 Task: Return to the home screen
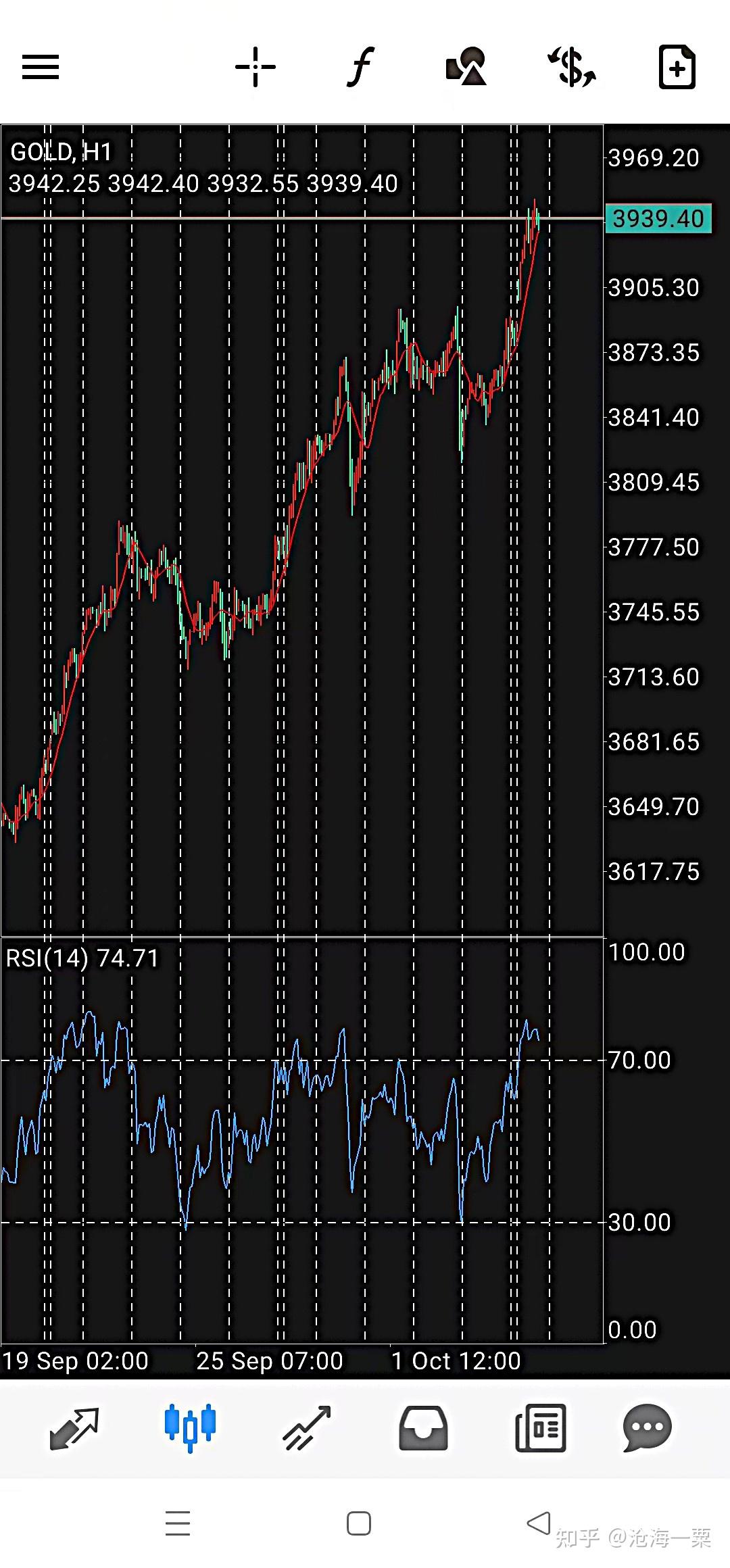[x=358, y=1523]
